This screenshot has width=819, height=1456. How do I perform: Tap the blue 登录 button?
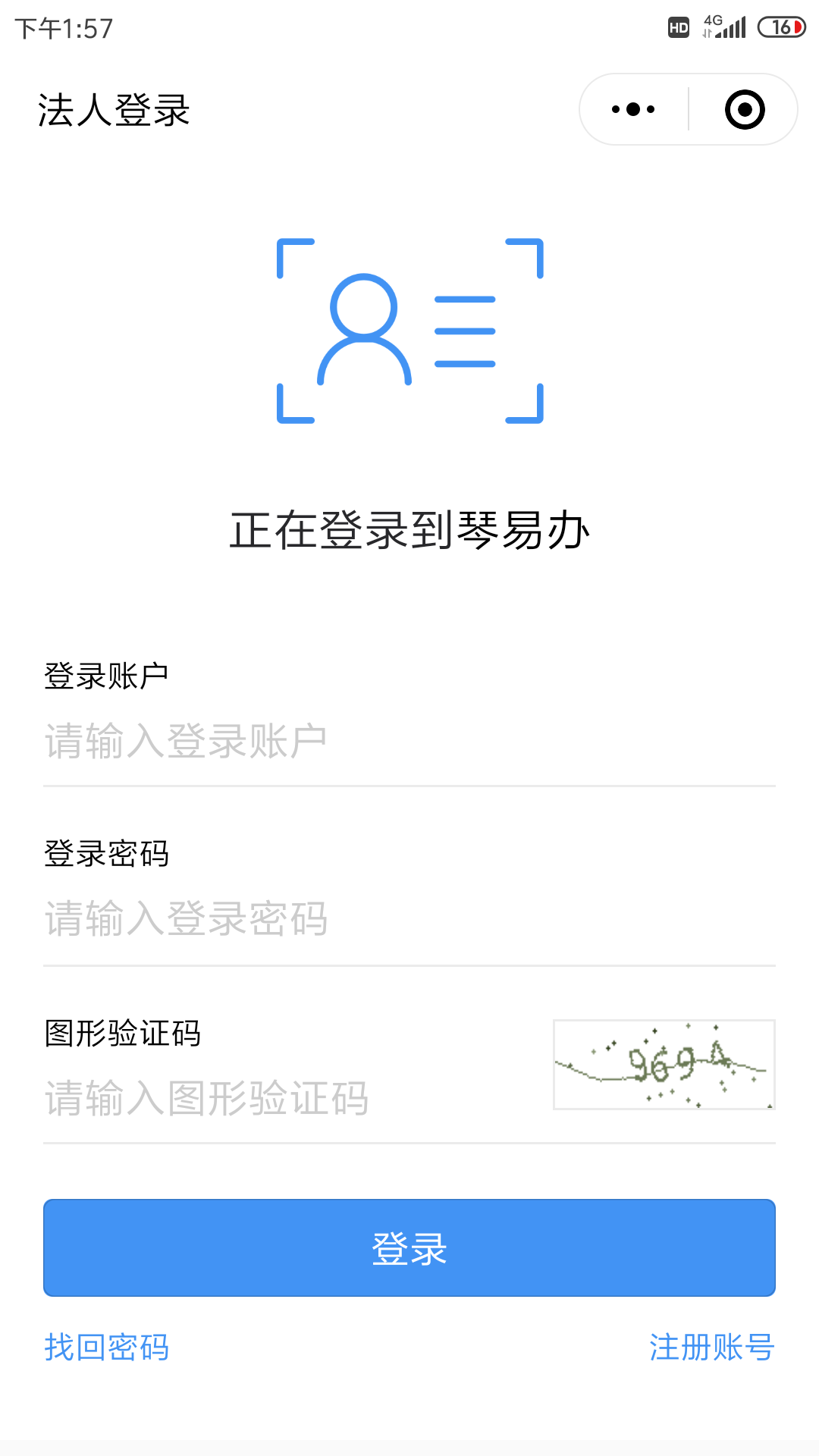[x=409, y=1247]
